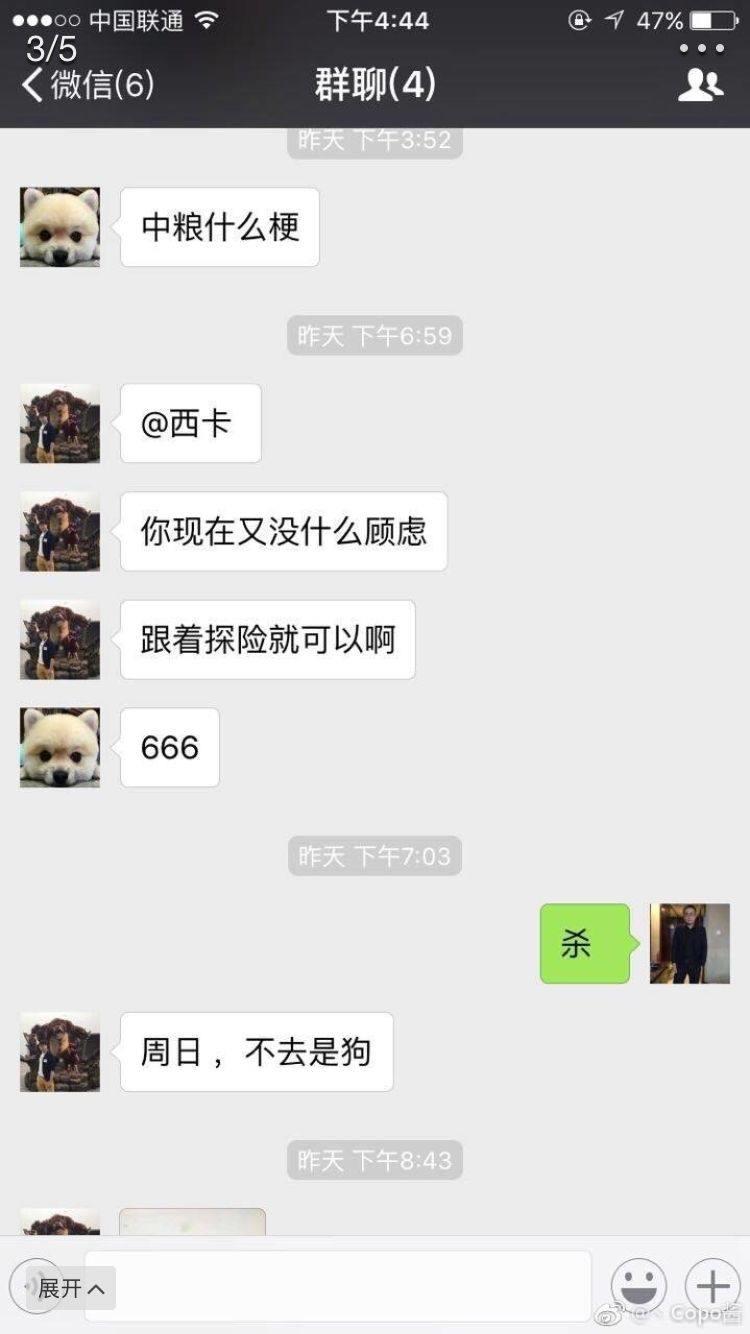This screenshot has height=1334, width=750.
Task: Tap the fluffy dog avatar beside 中粮什么梗
Action: click(60, 227)
